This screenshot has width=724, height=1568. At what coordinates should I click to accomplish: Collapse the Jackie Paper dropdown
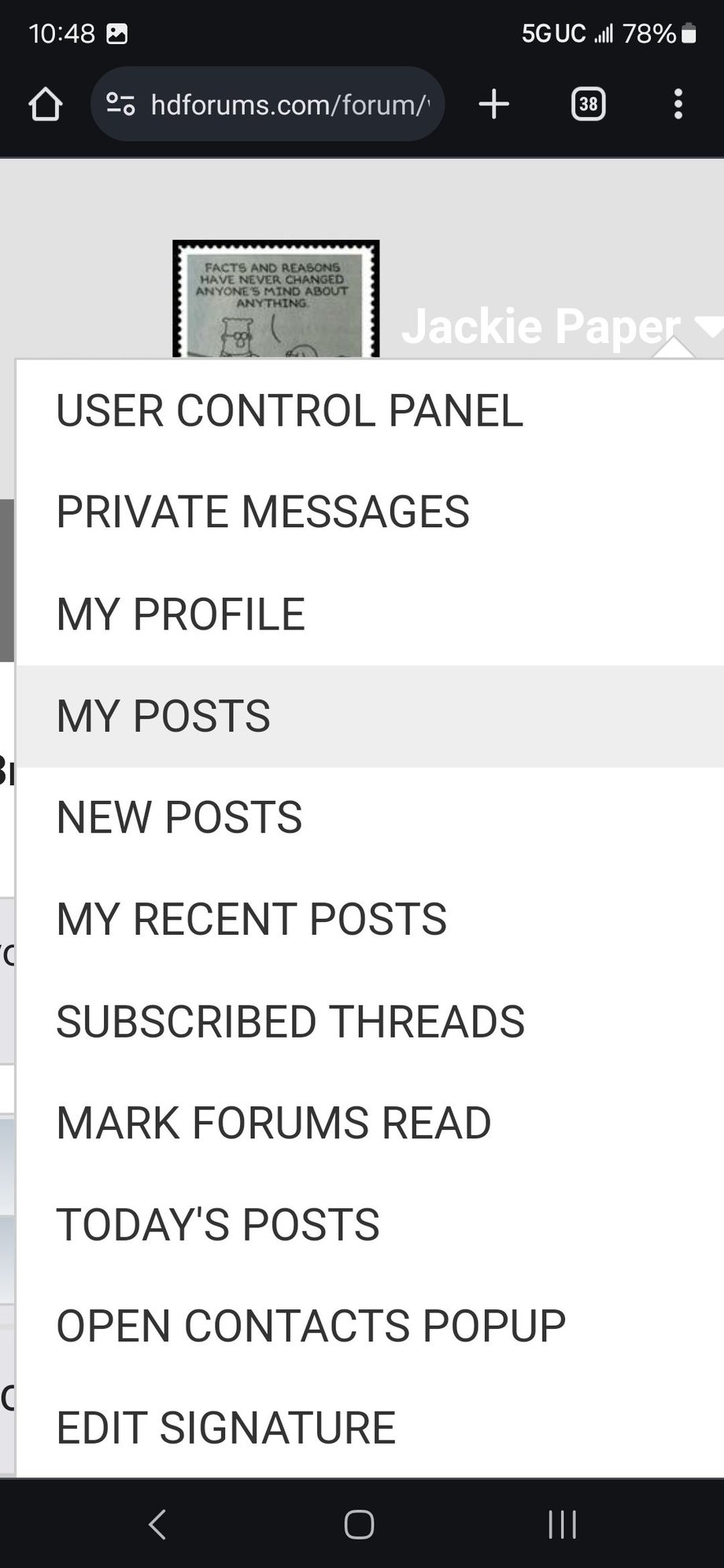pos(708,326)
